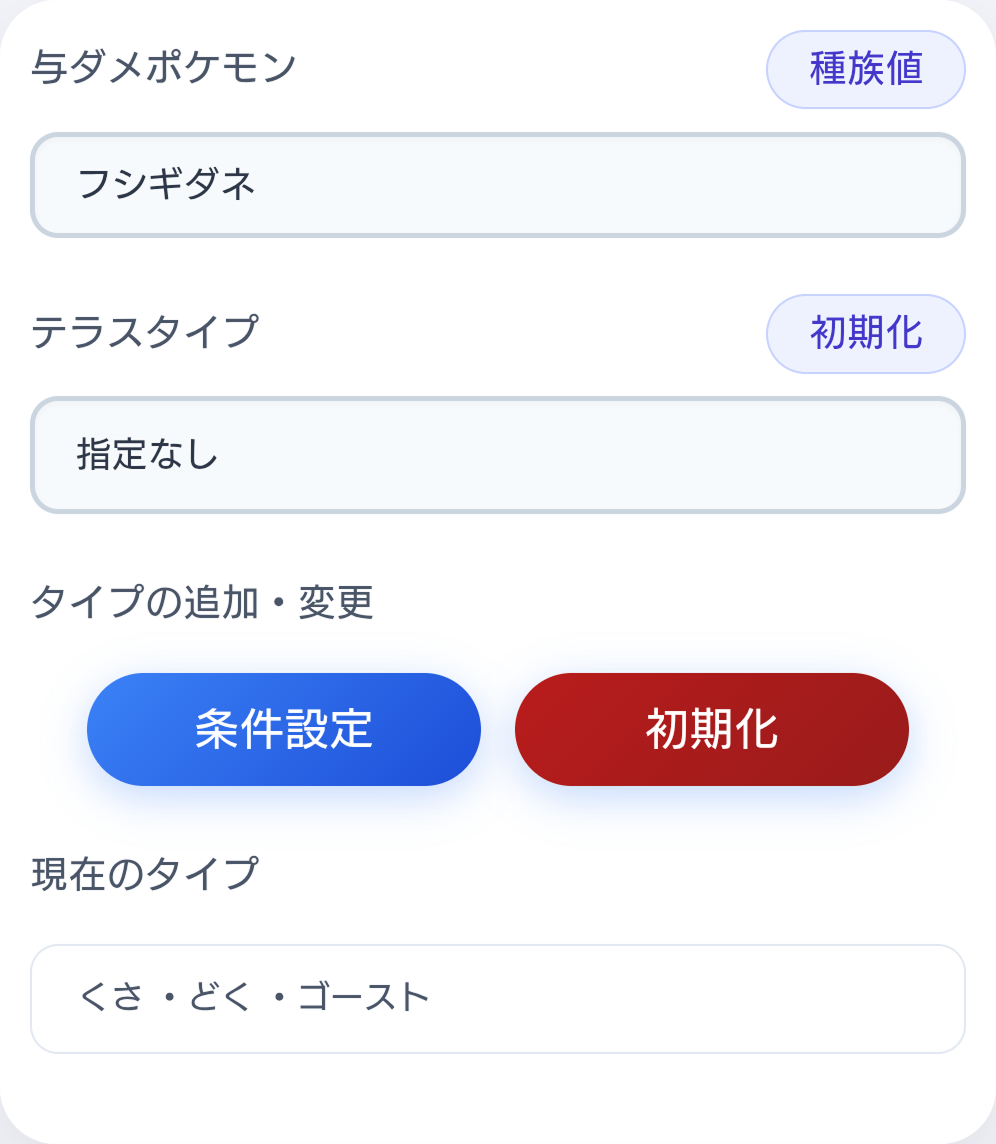This screenshot has width=996, height=1144.
Task: Reset type changes with red button
Action: [711, 728]
